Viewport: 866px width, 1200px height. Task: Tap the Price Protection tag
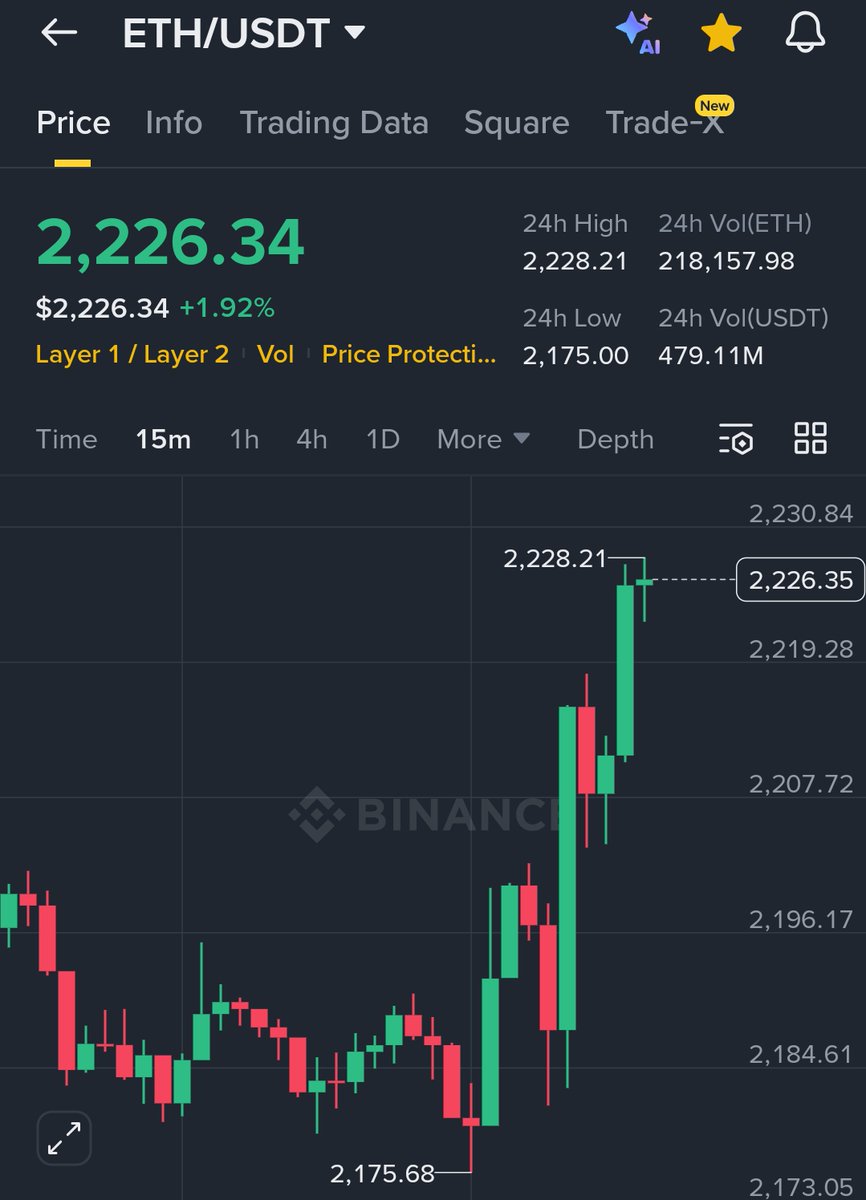click(408, 354)
